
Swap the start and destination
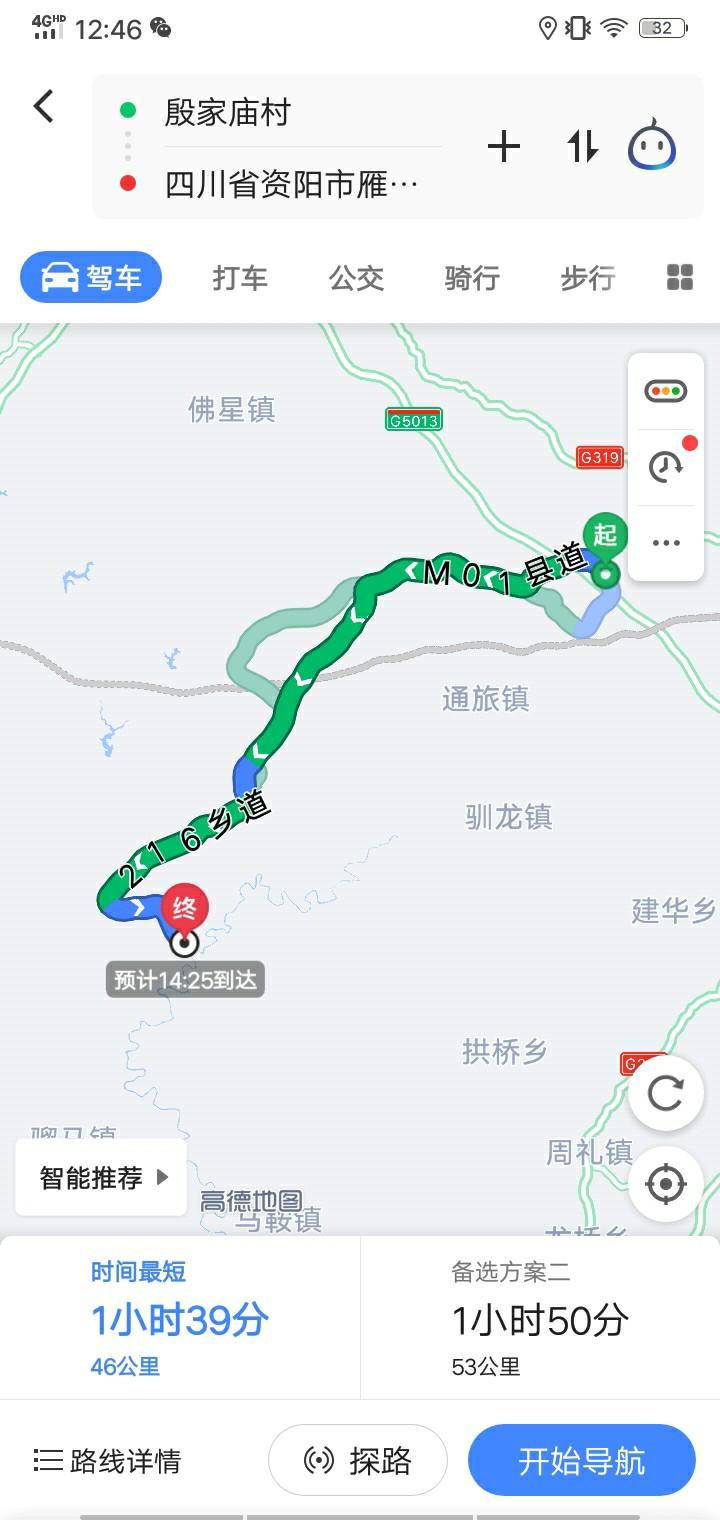pos(582,147)
